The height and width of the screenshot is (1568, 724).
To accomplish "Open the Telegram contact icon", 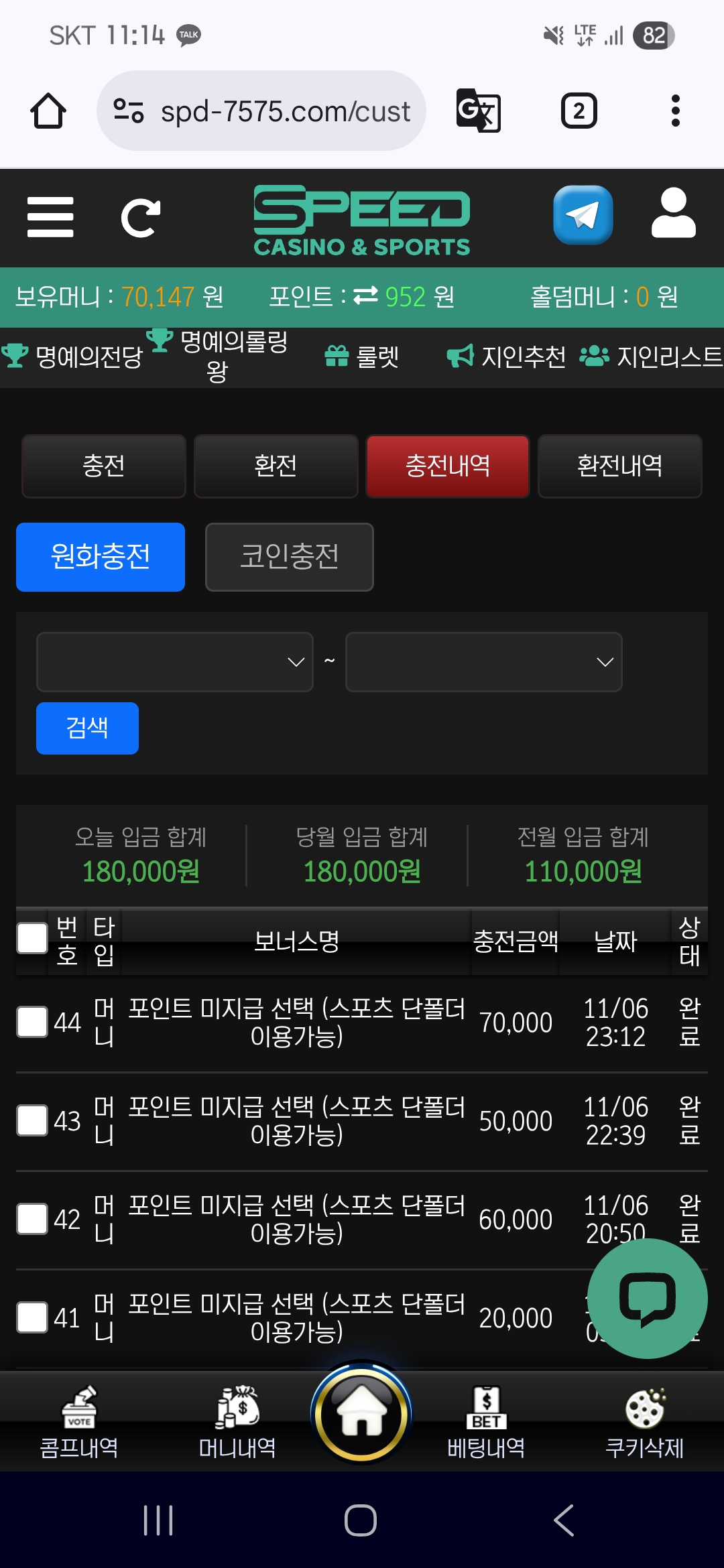I will [583, 216].
